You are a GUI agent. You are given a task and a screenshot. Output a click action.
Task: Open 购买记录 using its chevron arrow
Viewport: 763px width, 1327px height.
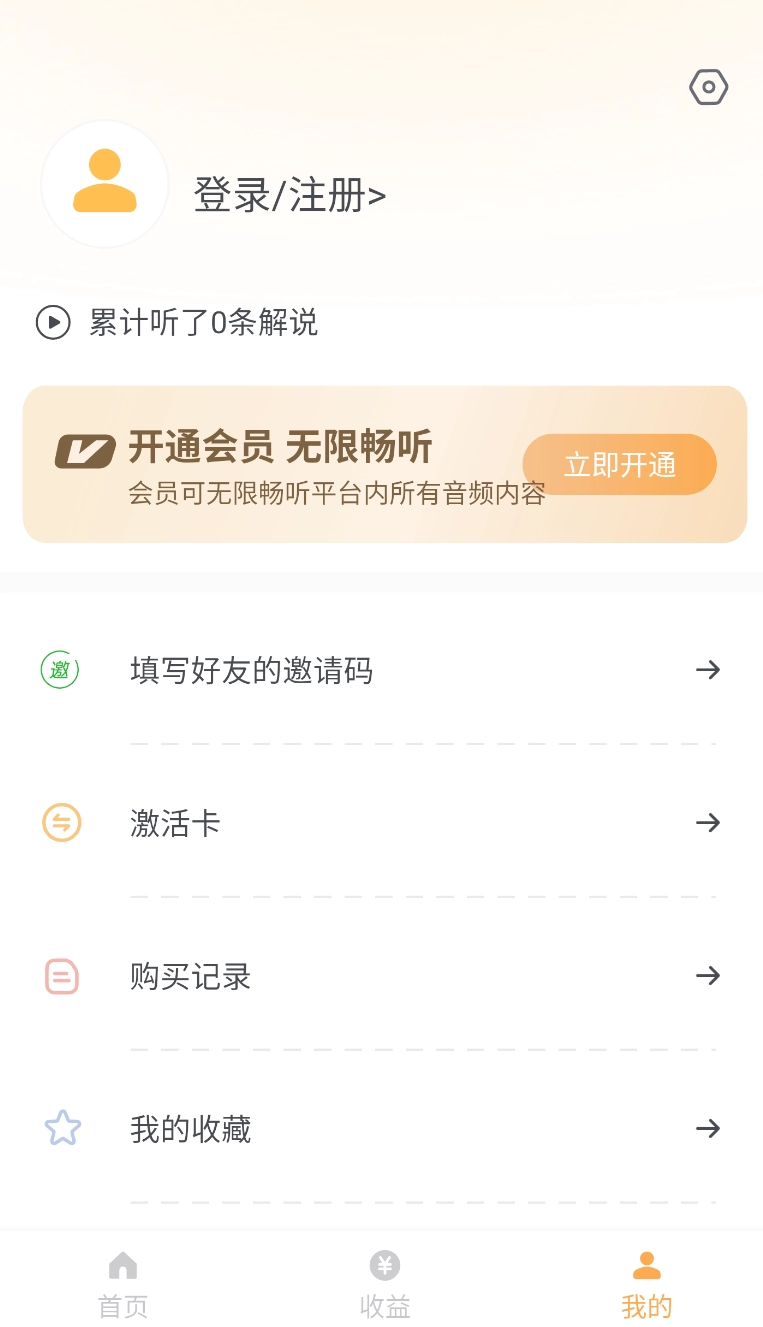pyautogui.click(x=708, y=976)
